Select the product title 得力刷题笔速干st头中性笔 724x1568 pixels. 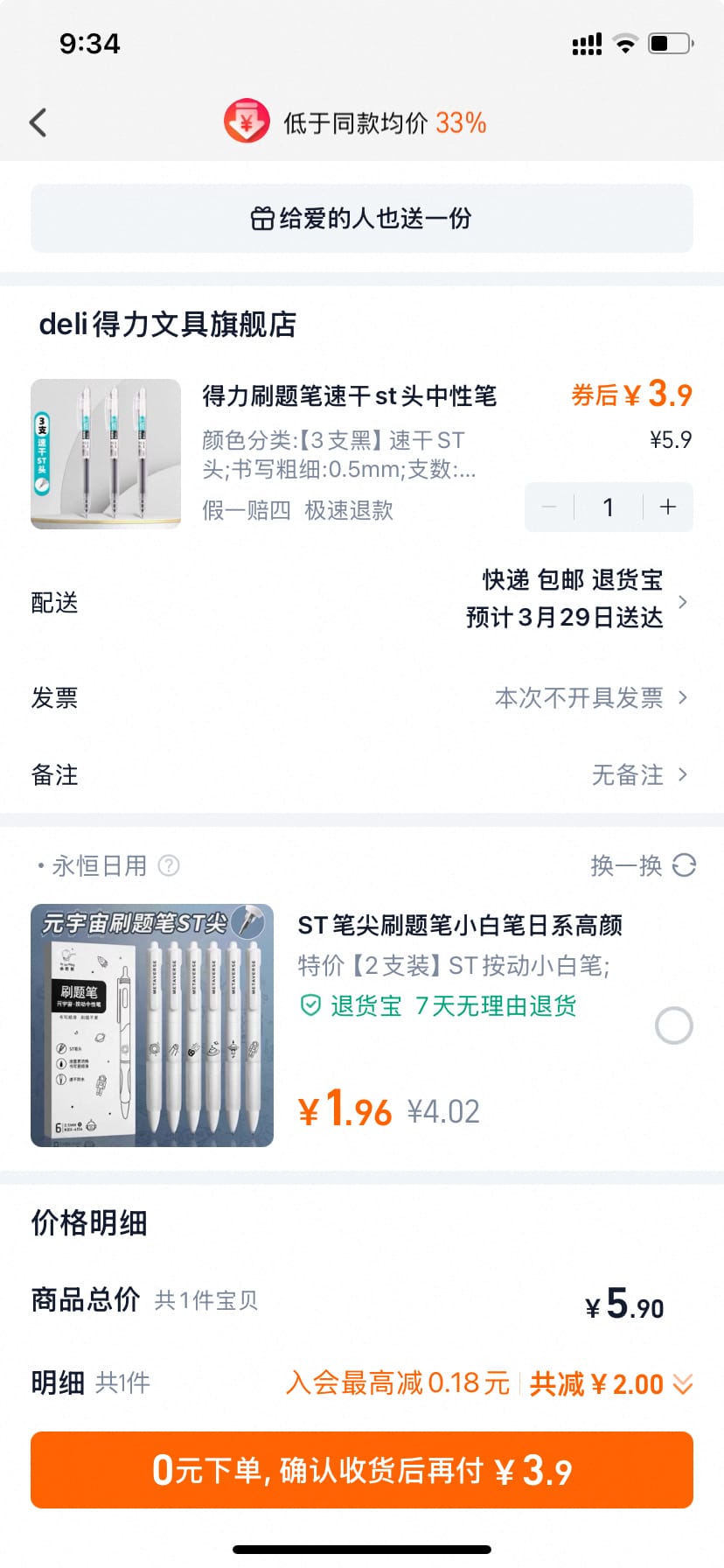(348, 396)
